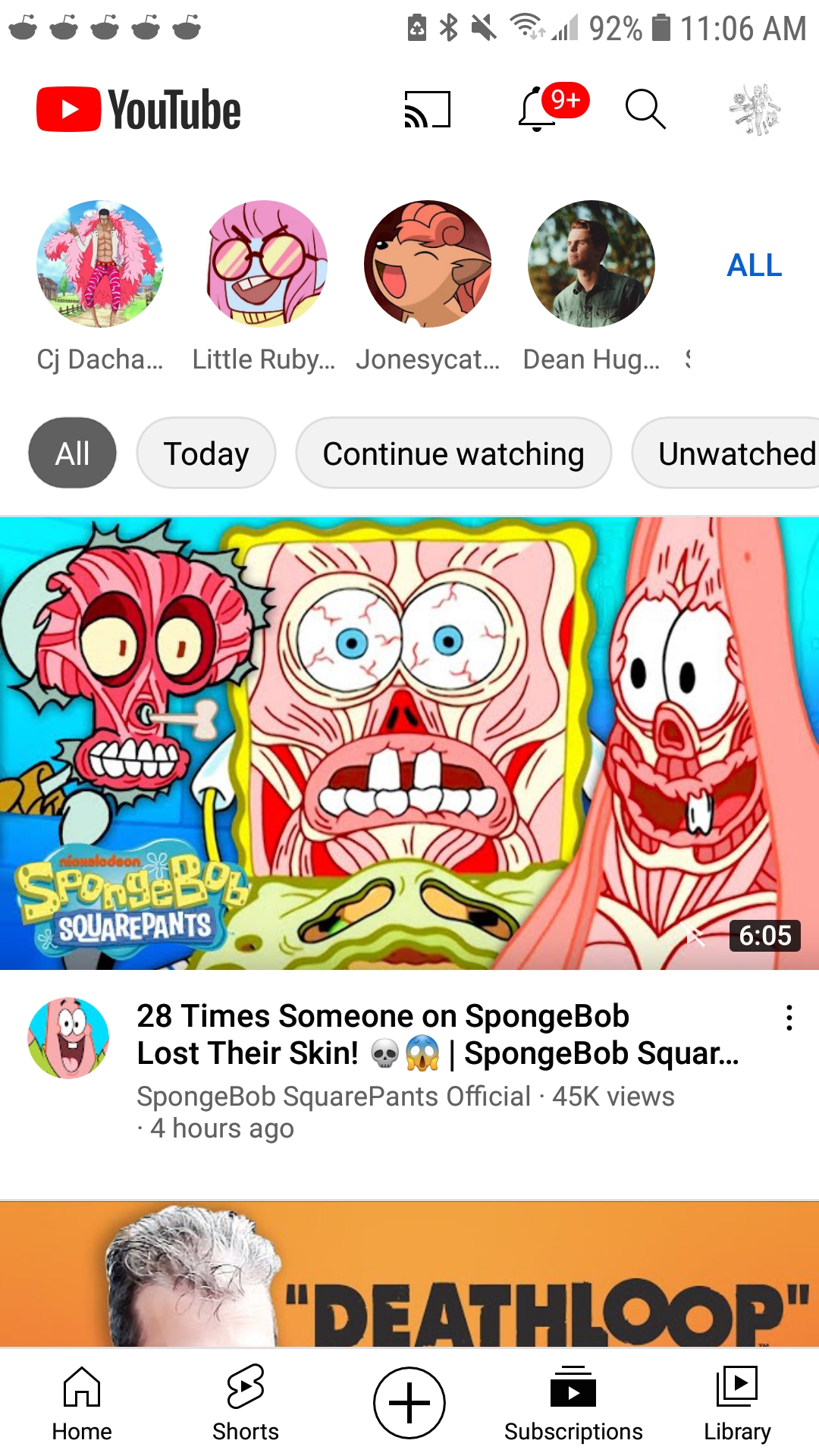The width and height of the screenshot is (819, 1456).
Task: Select the Today filter chip
Action: click(206, 453)
